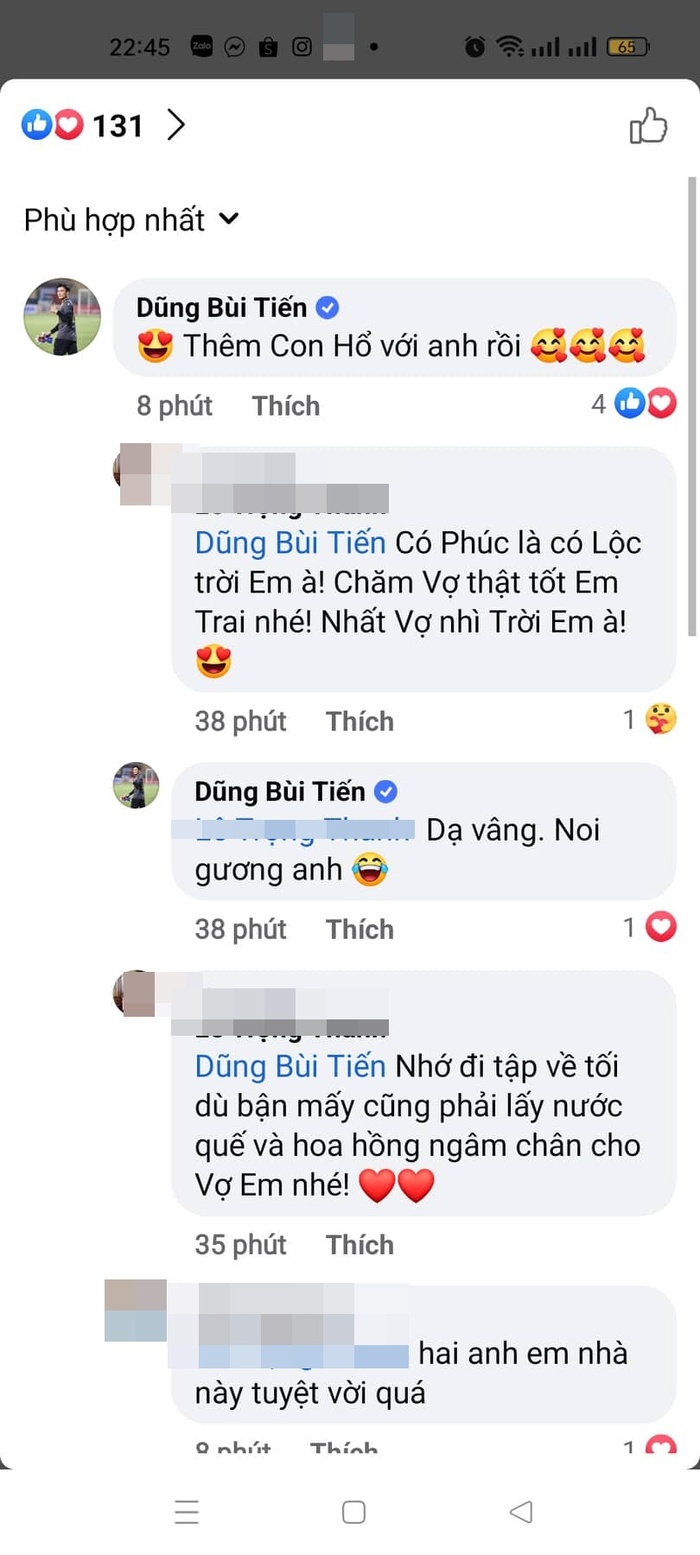The width and height of the screenshot is (700, 1555).
Task: Open Dũng Bùi Tiến mention in 'Có Phúc' reply
Action: pos(290,544)
